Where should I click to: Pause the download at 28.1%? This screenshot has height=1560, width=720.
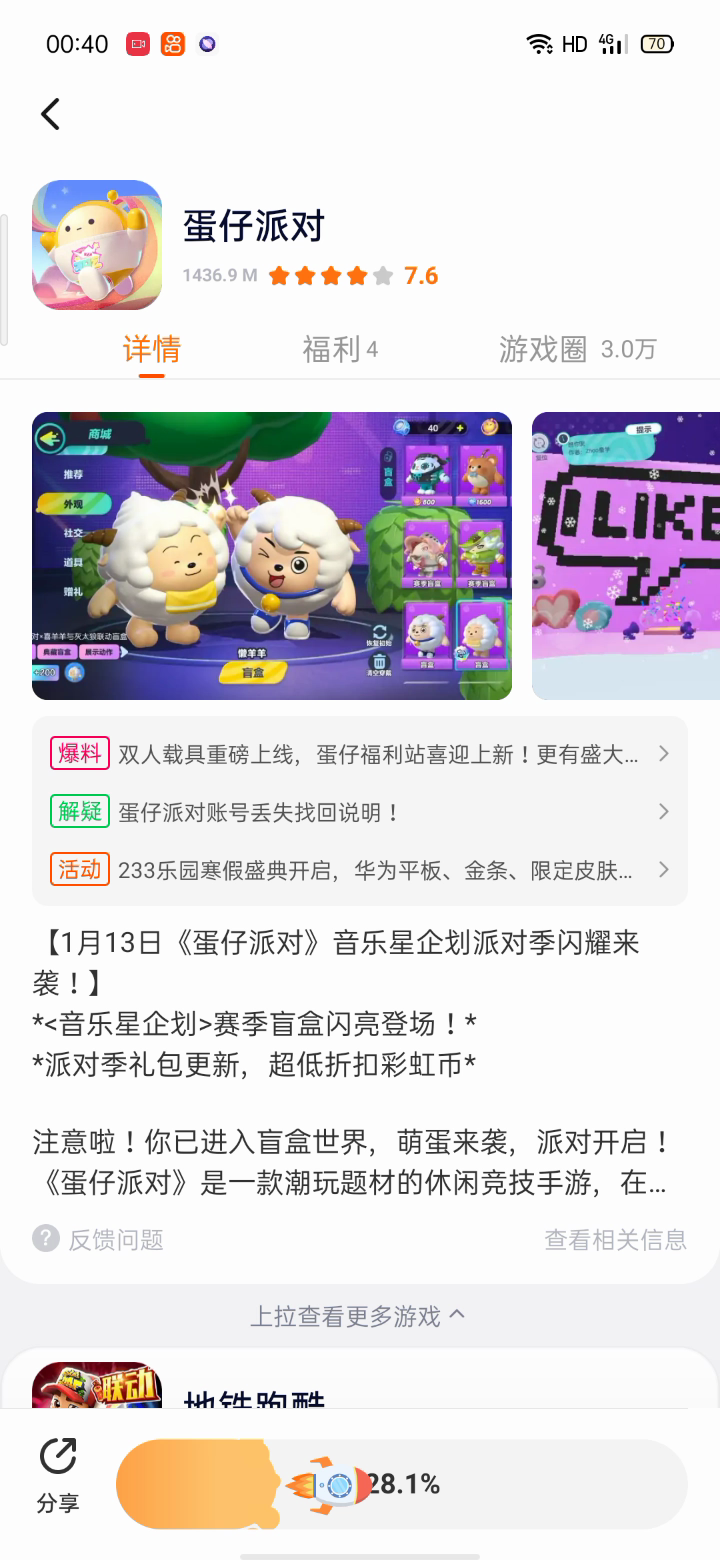[x=402, y=1485]
